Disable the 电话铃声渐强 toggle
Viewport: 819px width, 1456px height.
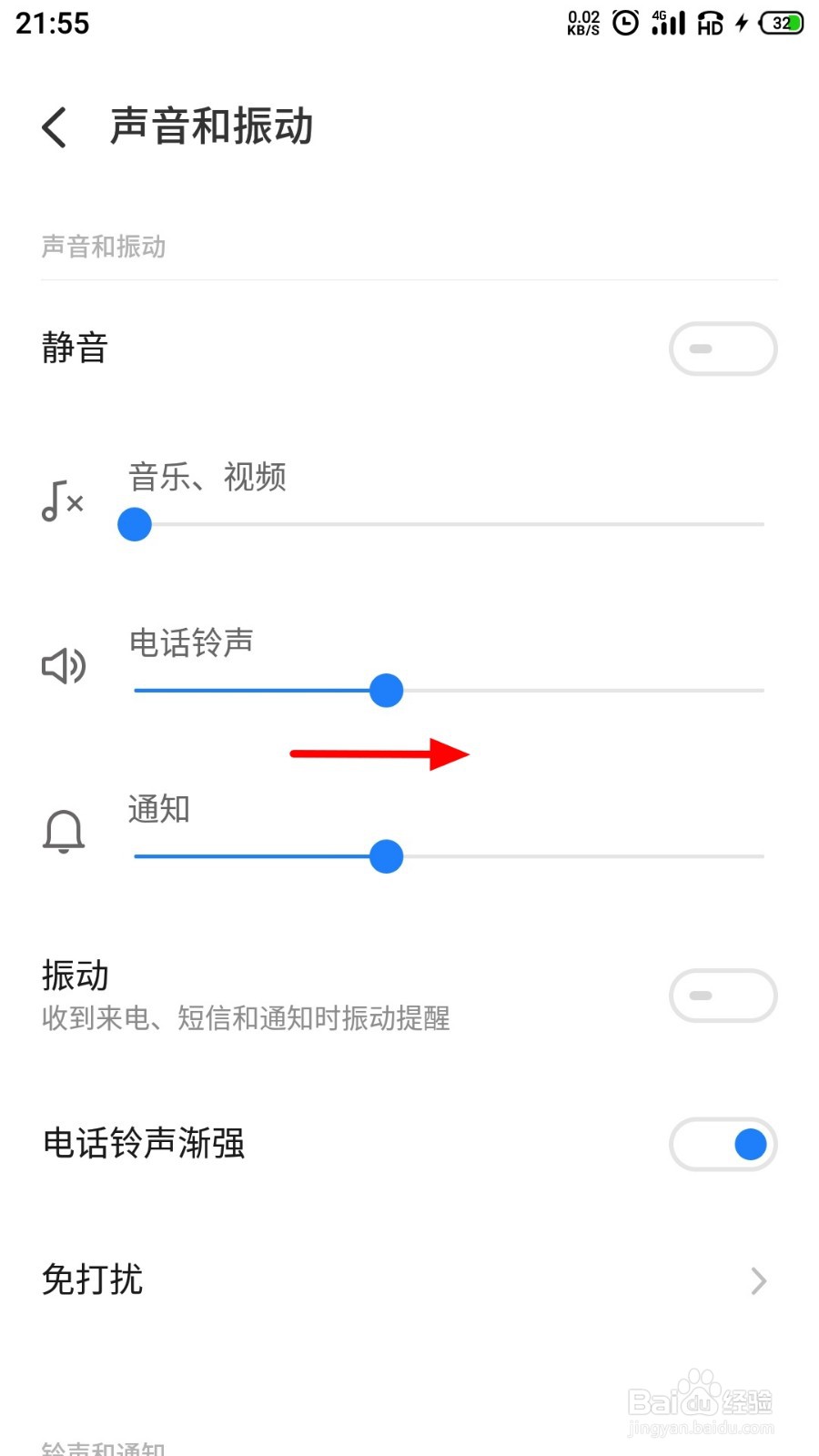723,1144
